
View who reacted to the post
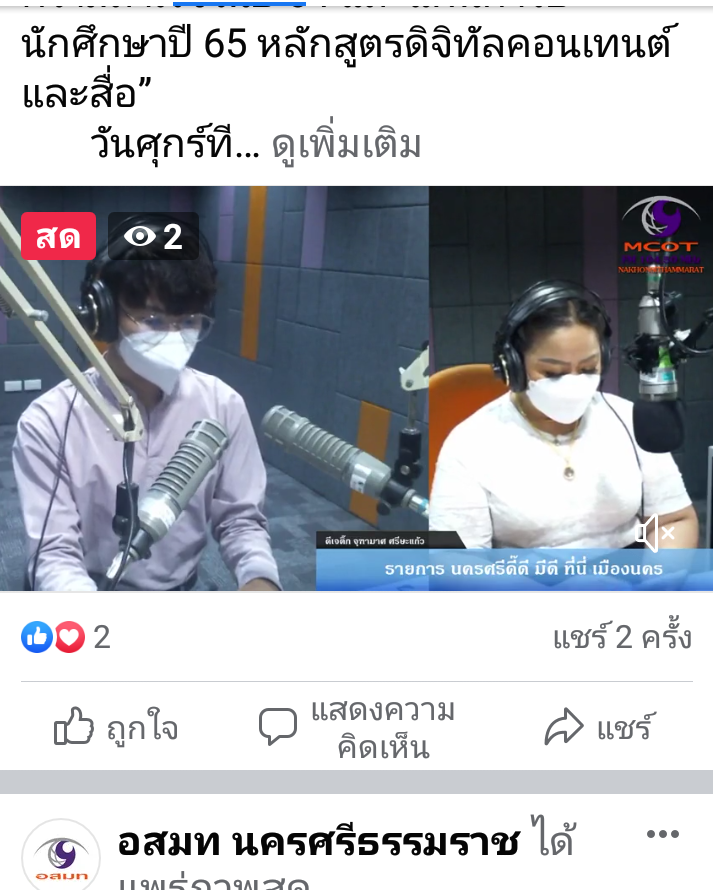pos(66,637)
